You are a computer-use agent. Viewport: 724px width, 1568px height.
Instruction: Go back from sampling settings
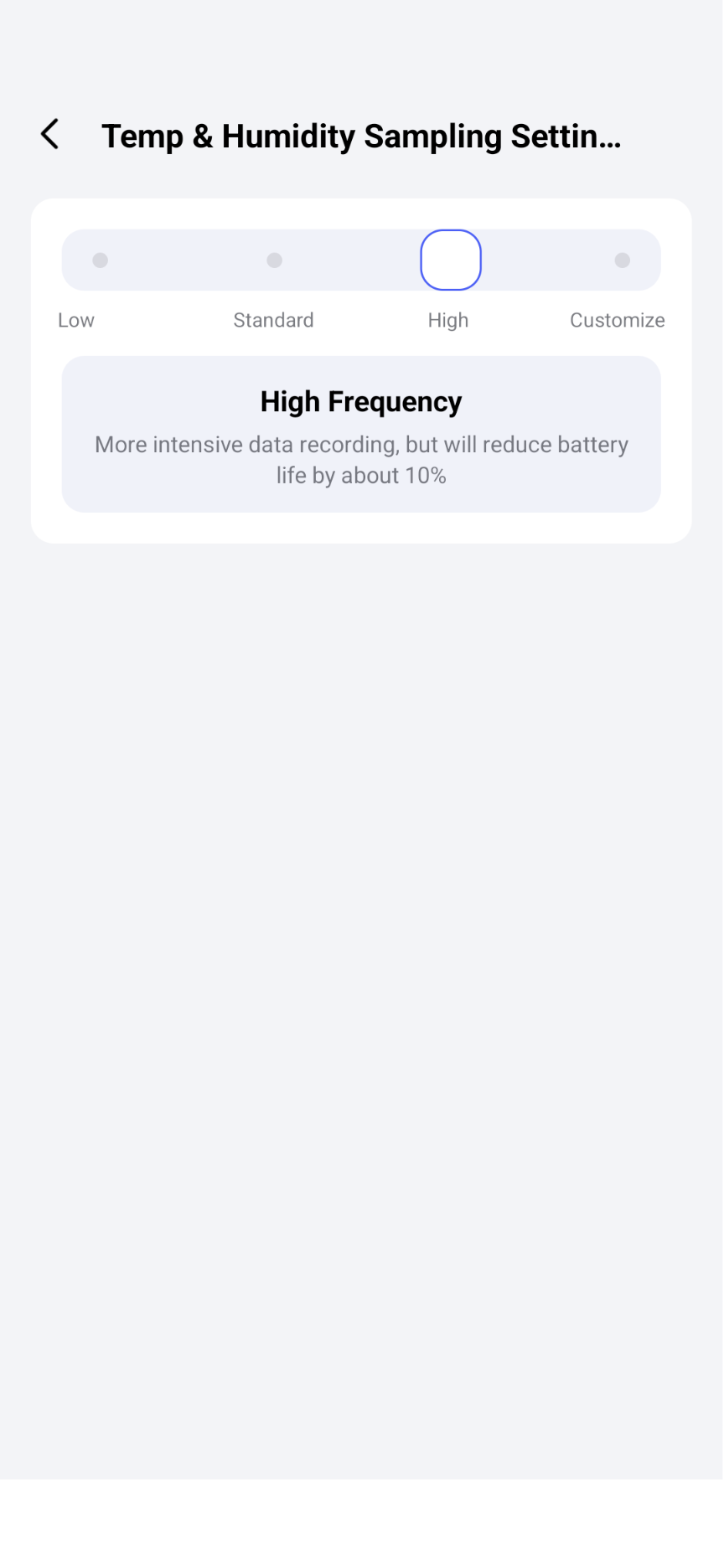click(50, 134)
